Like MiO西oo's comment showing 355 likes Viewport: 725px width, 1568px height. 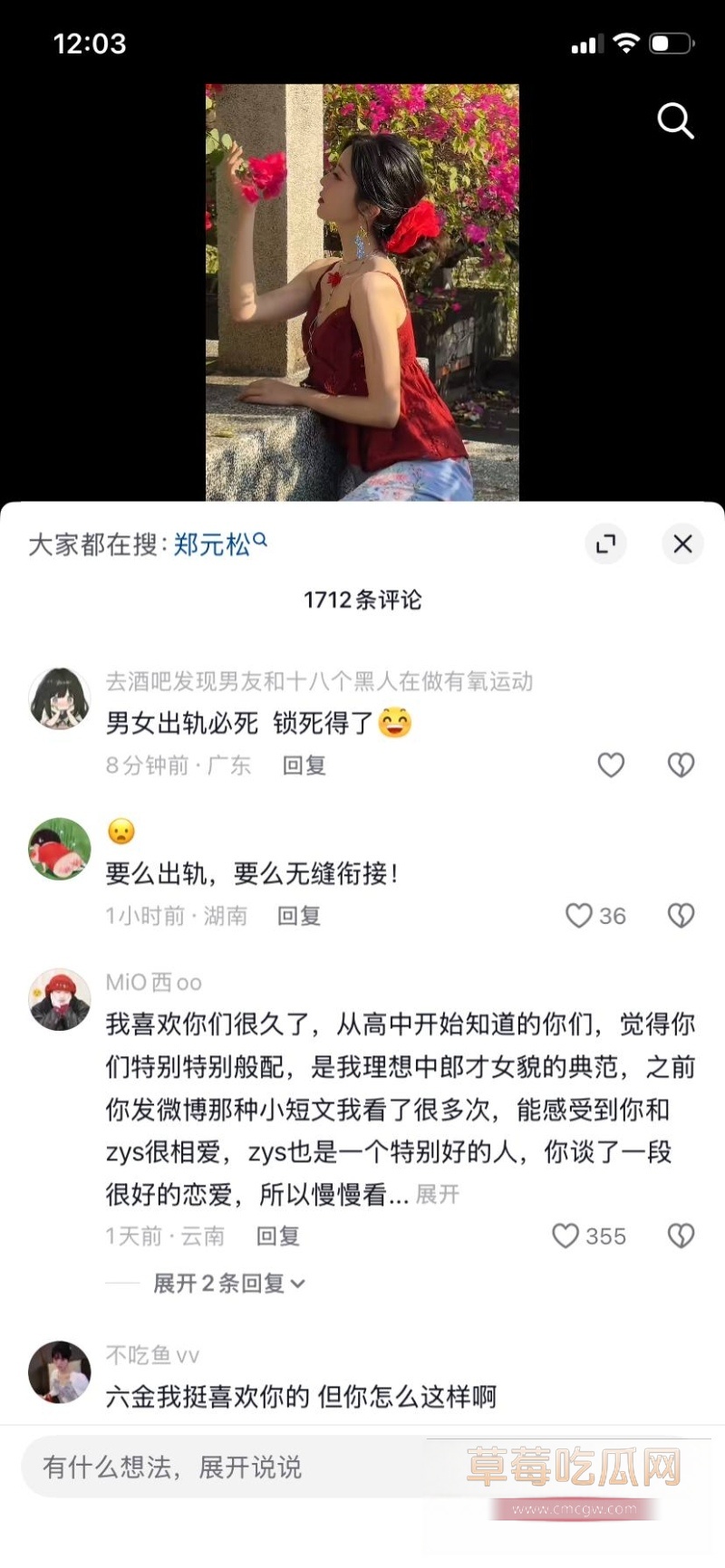click(568, 1236)
